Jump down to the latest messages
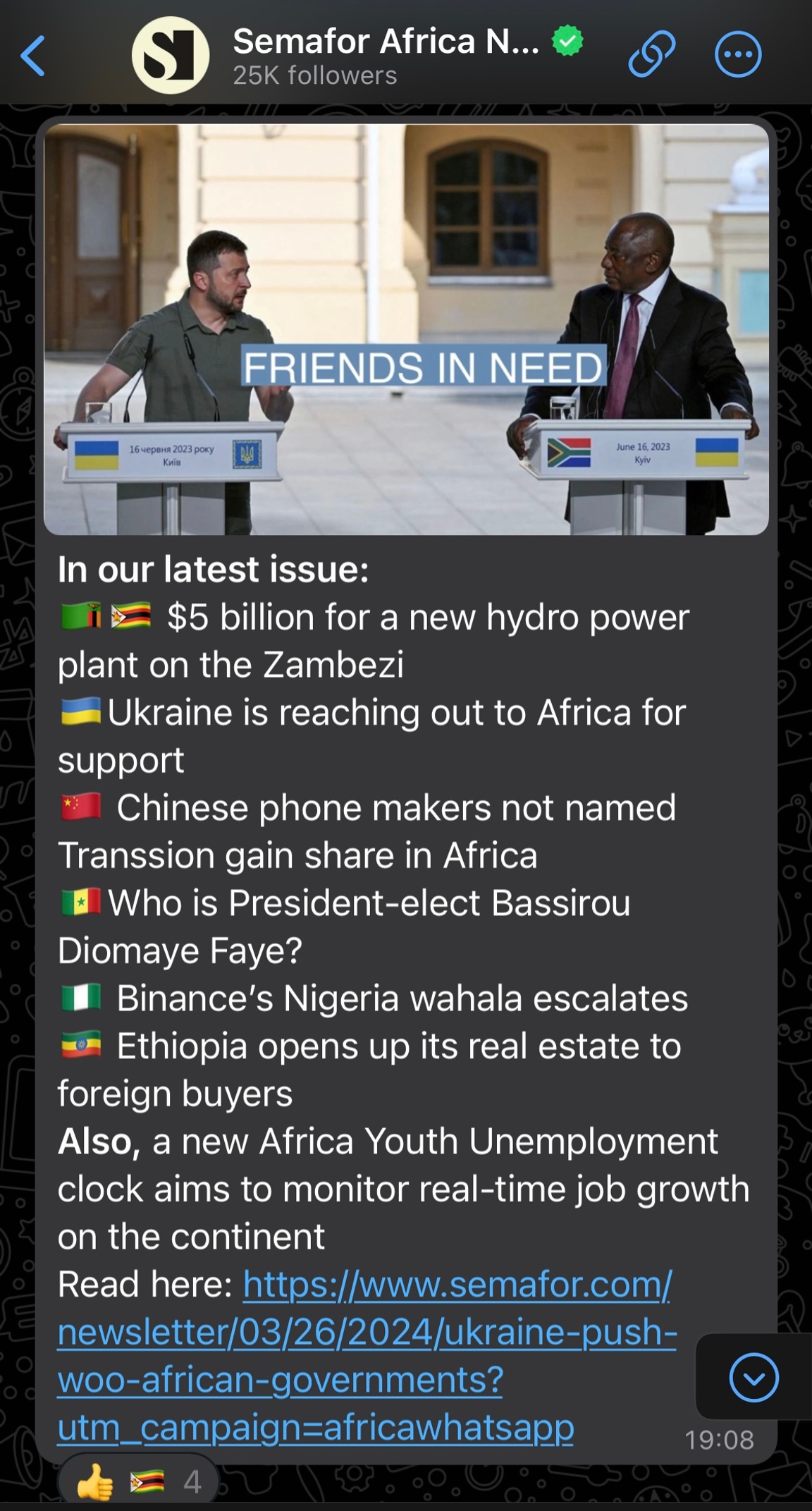 click(753, 1377)
